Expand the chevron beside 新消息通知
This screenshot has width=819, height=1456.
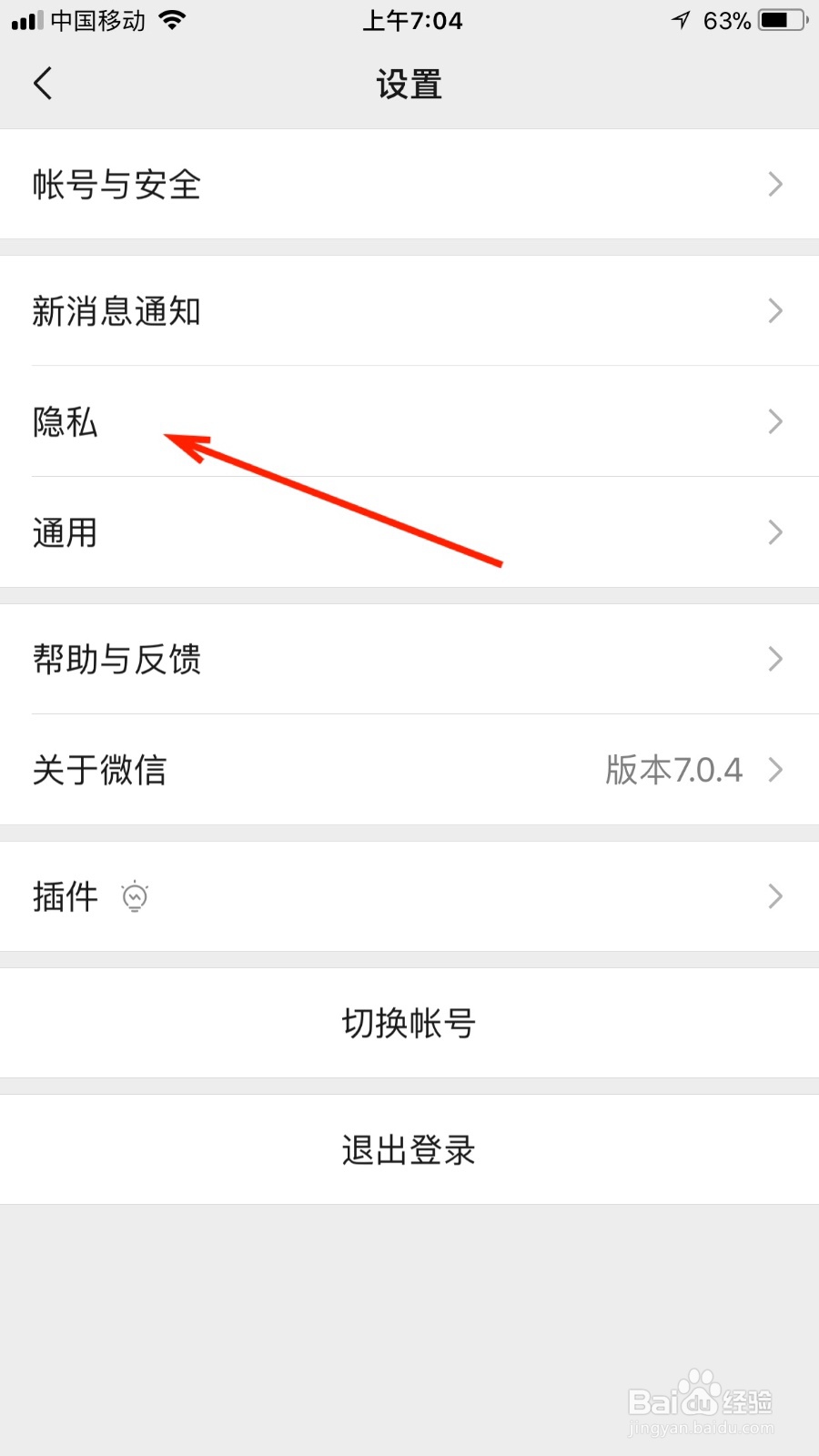coord(774,311)
